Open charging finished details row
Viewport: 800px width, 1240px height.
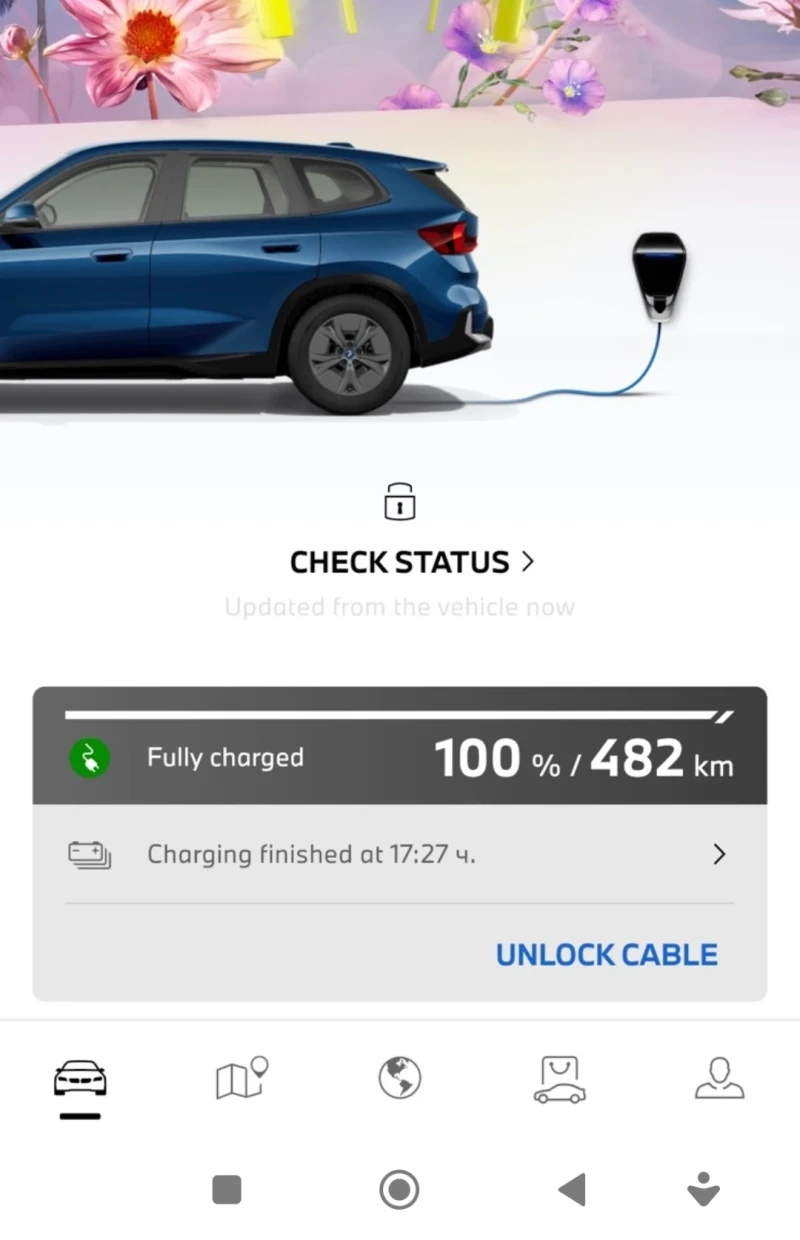tap(400, 855)
